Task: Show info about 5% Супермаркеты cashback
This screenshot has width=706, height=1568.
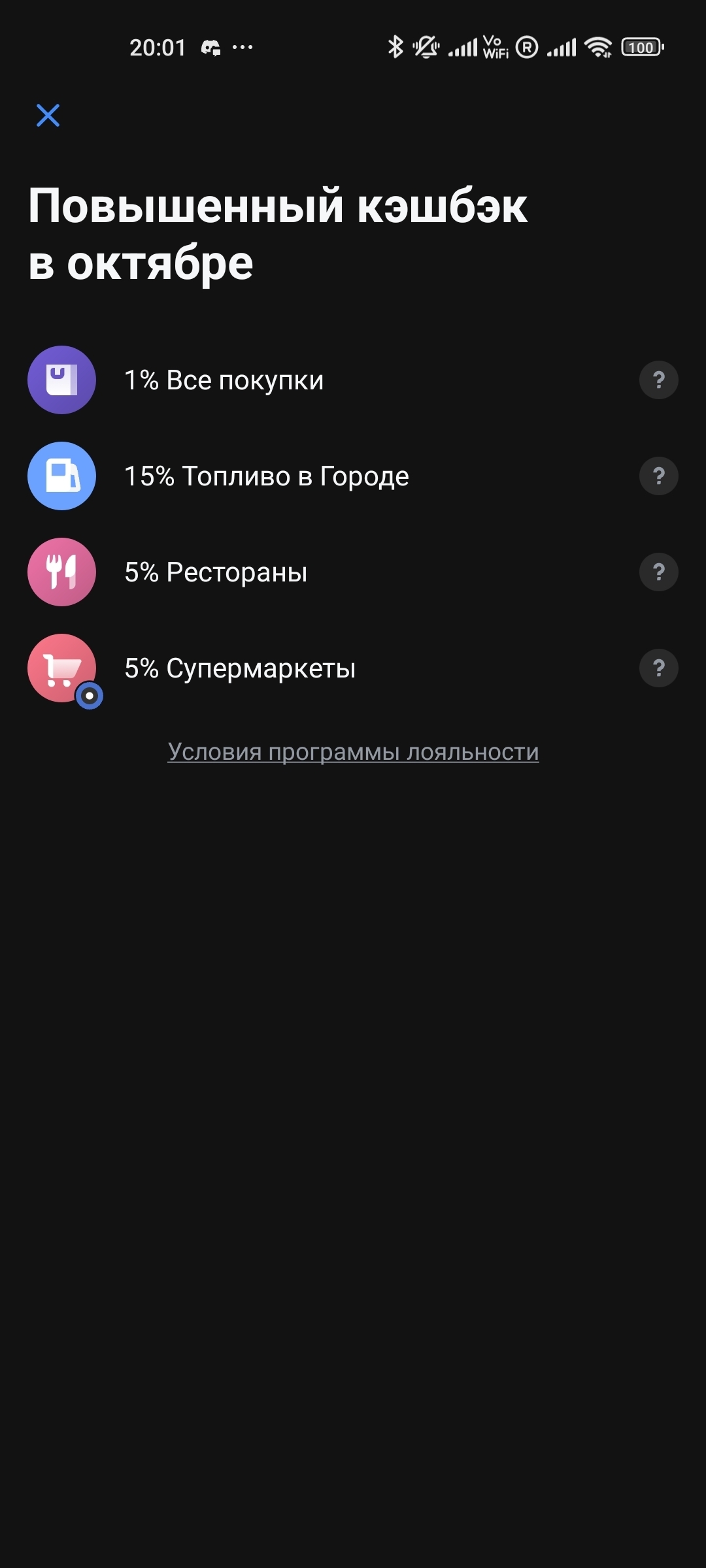Action: click(658, 668)
